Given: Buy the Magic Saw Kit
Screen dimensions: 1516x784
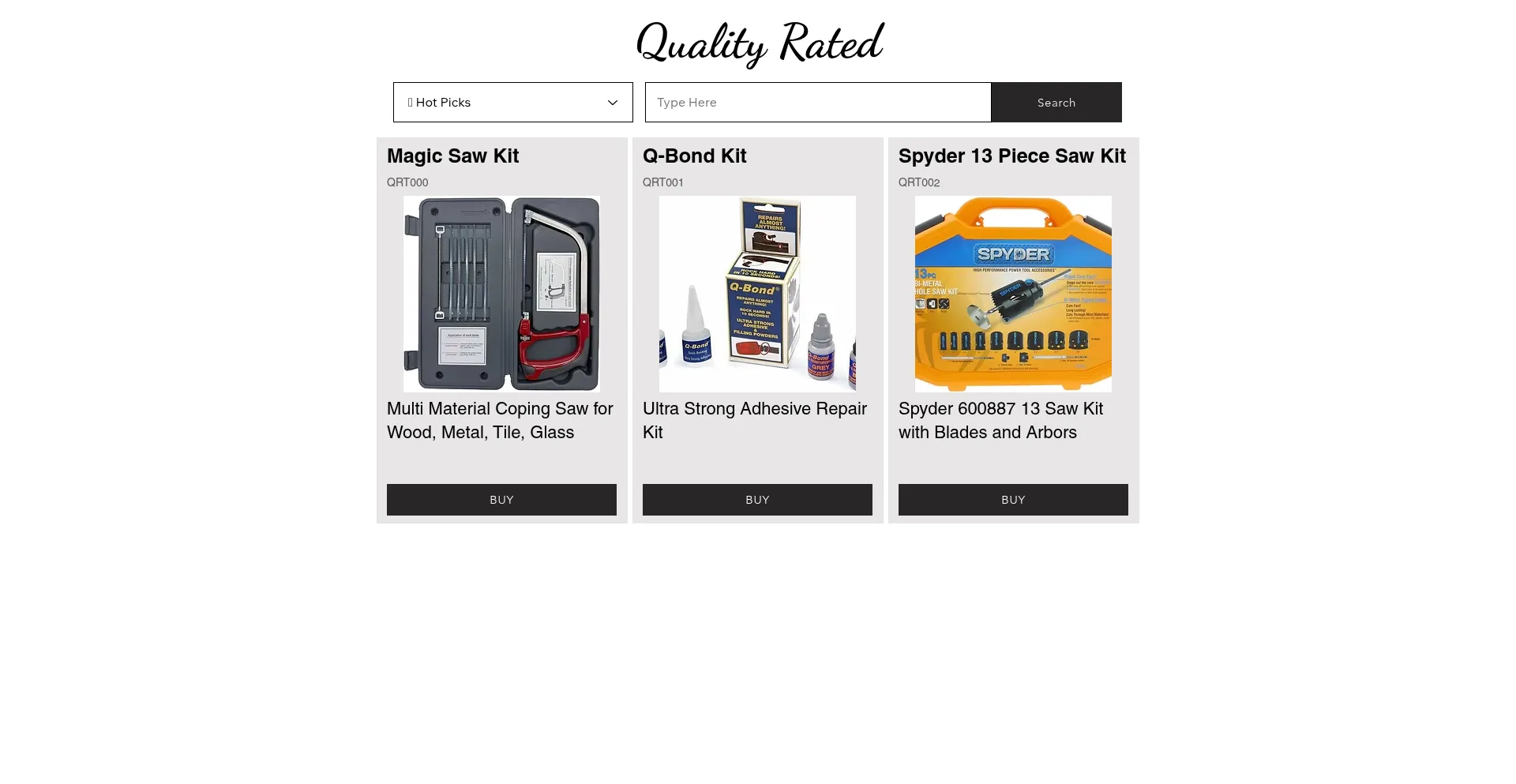Looking at the screenshot, I should click(501, 500).
